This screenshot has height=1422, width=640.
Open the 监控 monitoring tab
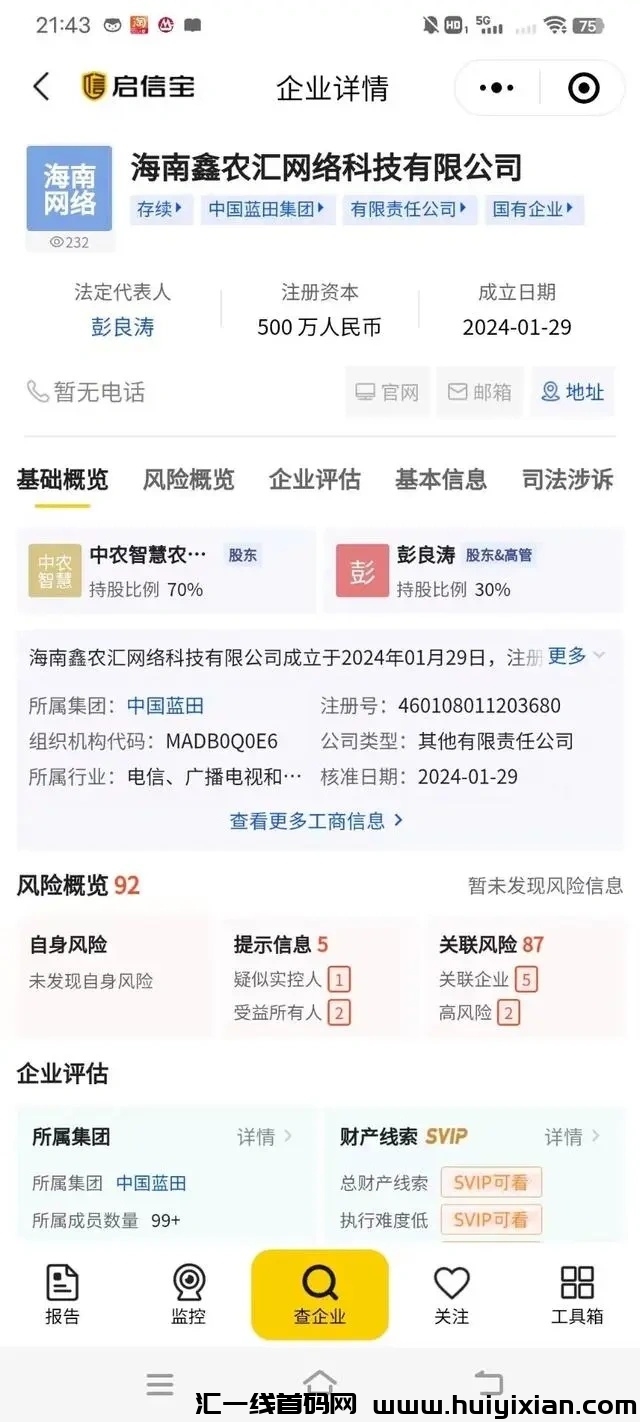[x=188, y=1295]
